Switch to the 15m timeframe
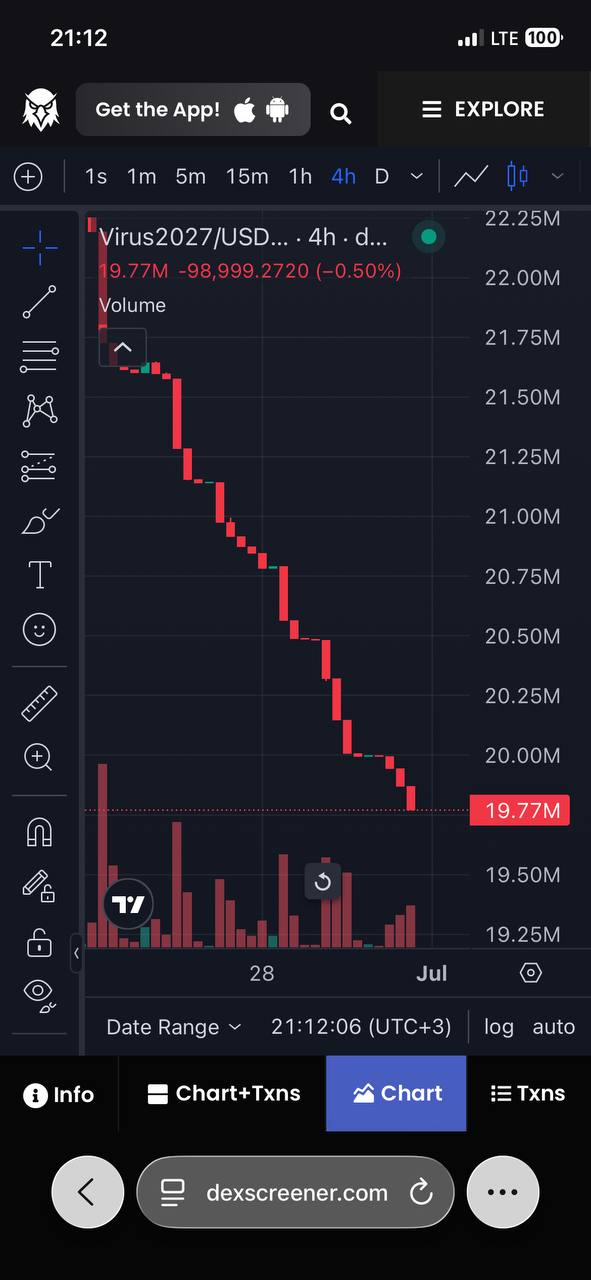 coord(247,177)
